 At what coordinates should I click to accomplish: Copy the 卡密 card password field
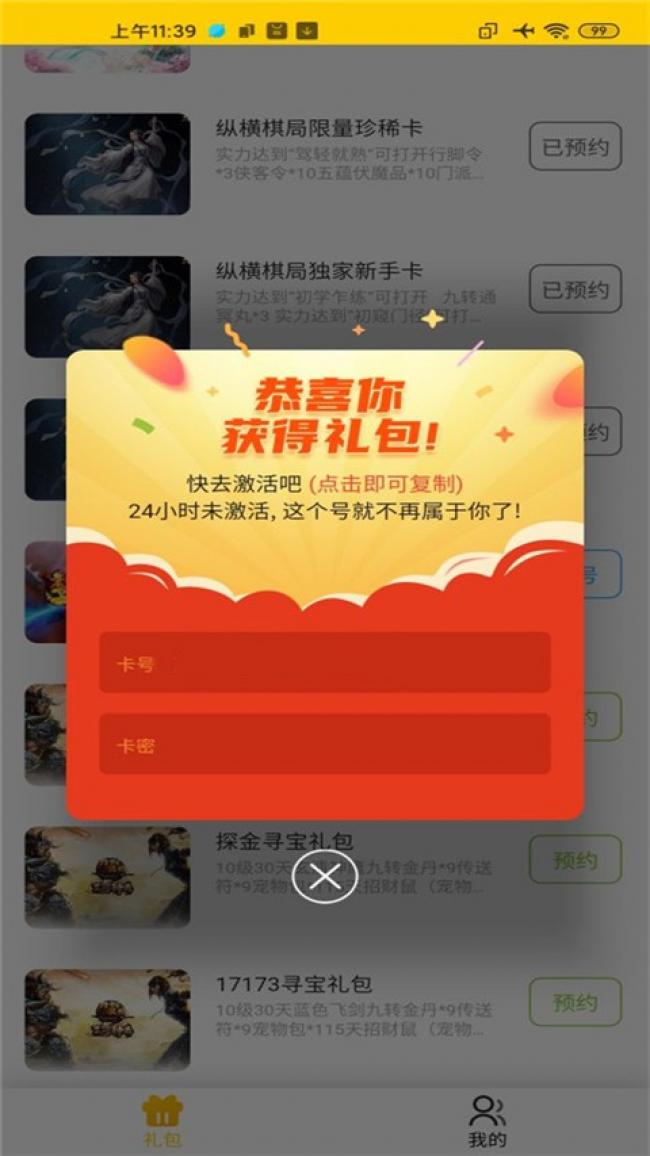(x=324, y=744)
